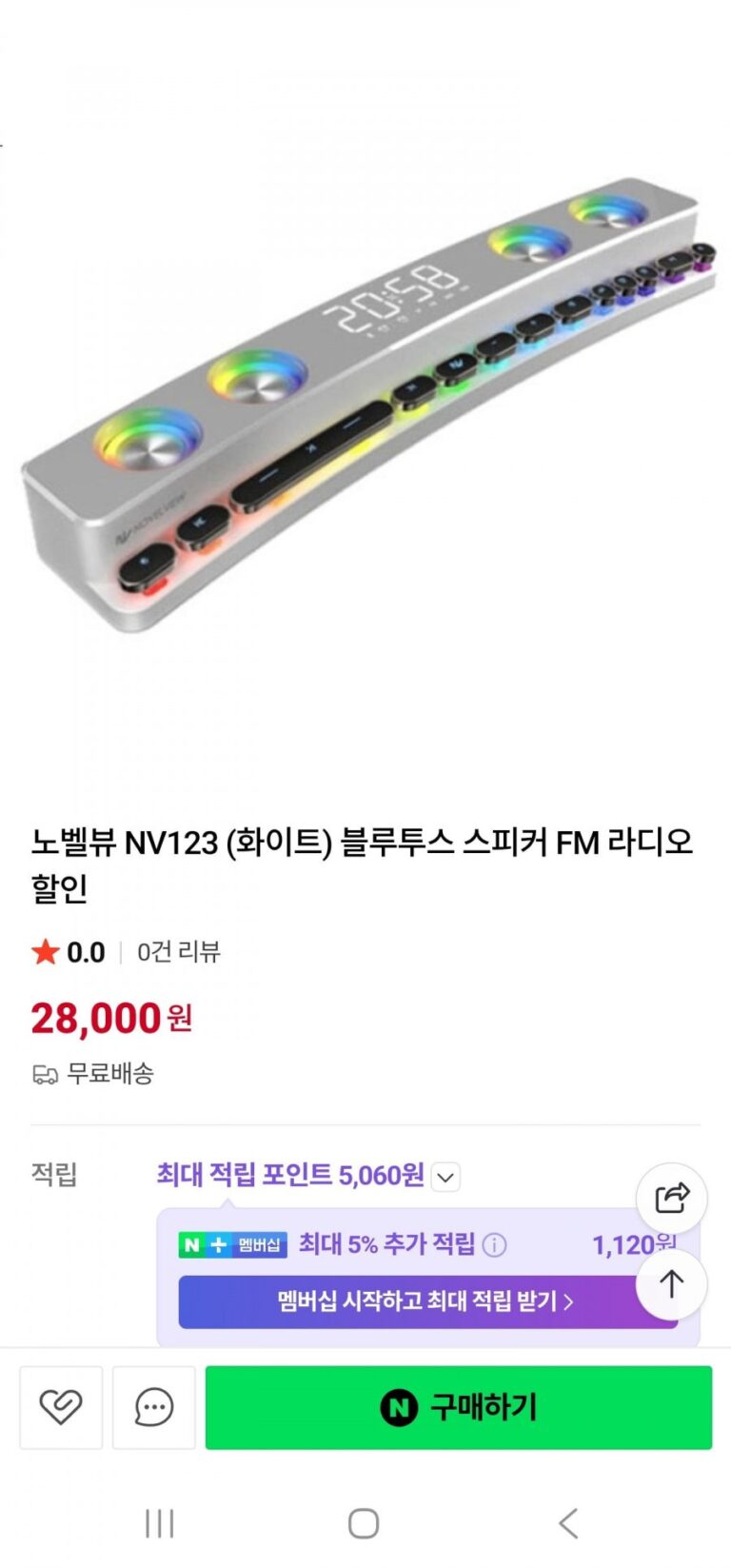Share this product page
This screenshot has width=731, height=1568.
click(671, 1197)
